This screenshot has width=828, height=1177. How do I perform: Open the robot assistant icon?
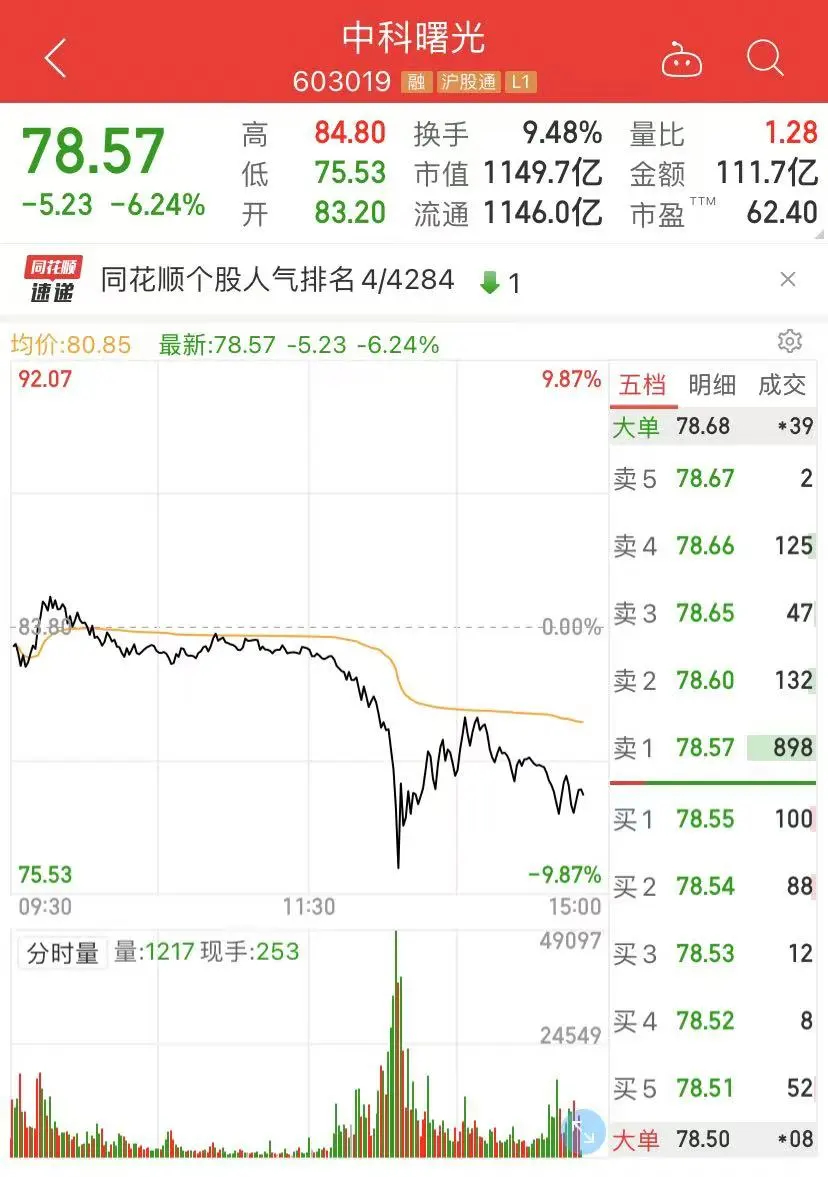point(682,60)
